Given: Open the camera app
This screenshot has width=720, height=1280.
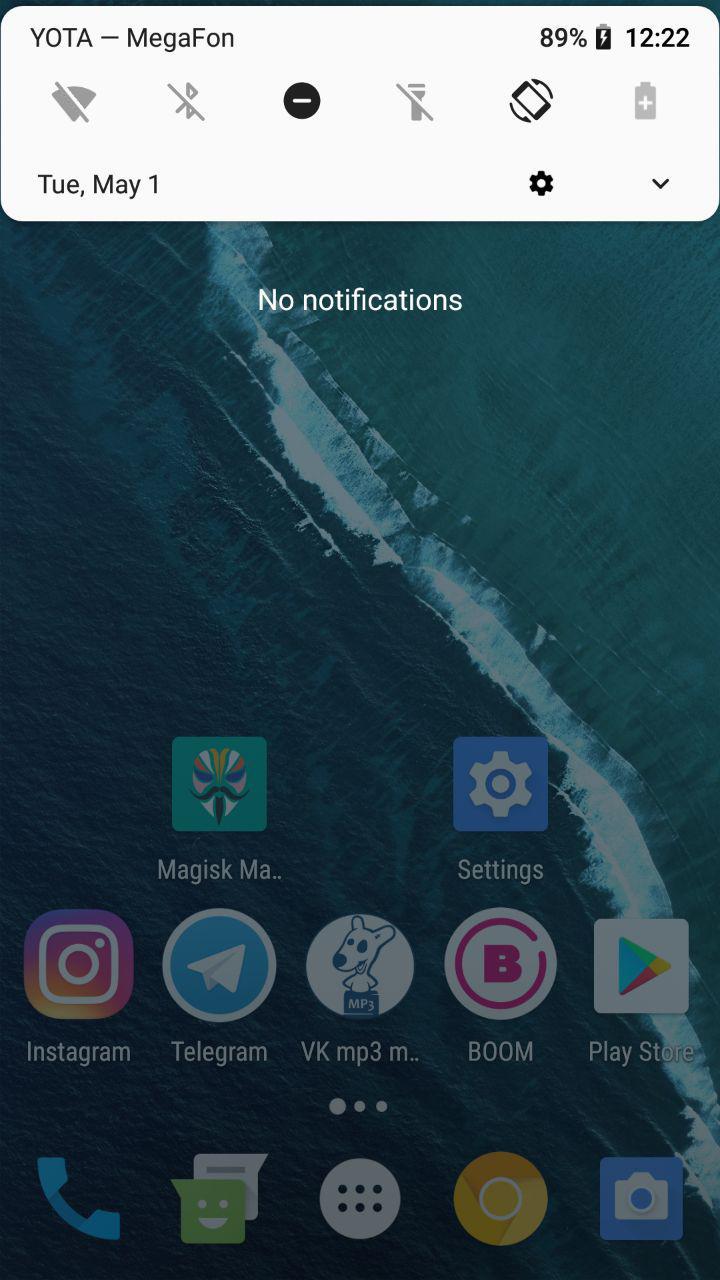Looking at the screenshot, I should tap(641, 1198).
